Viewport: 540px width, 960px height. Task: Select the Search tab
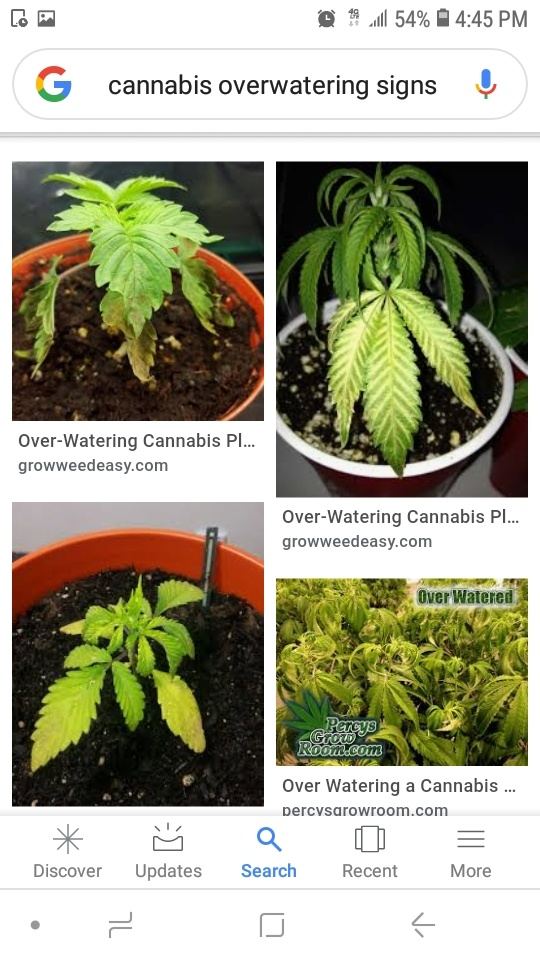pyautogui.click(x=269, y=852)
